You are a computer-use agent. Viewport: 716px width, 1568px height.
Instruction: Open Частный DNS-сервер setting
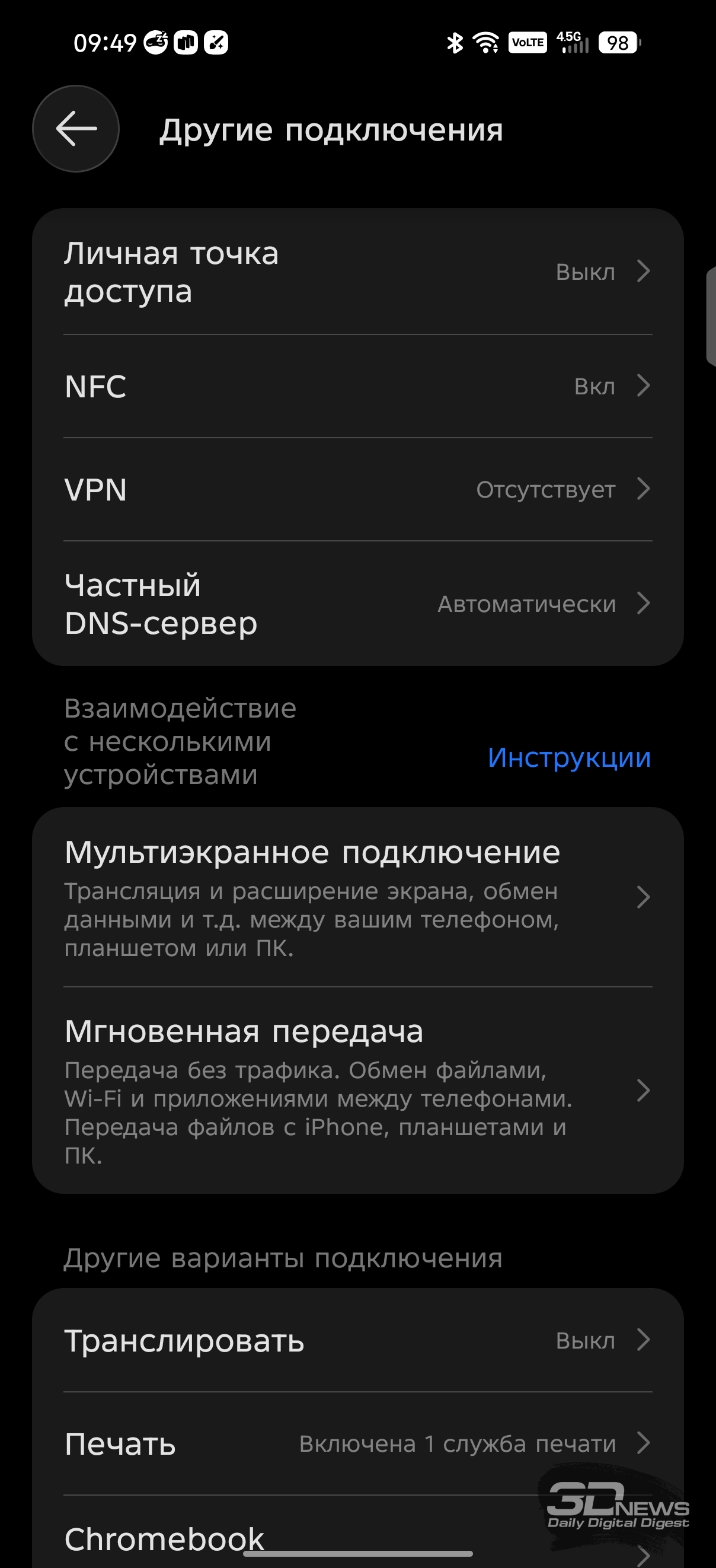click(x=357, y=604)
